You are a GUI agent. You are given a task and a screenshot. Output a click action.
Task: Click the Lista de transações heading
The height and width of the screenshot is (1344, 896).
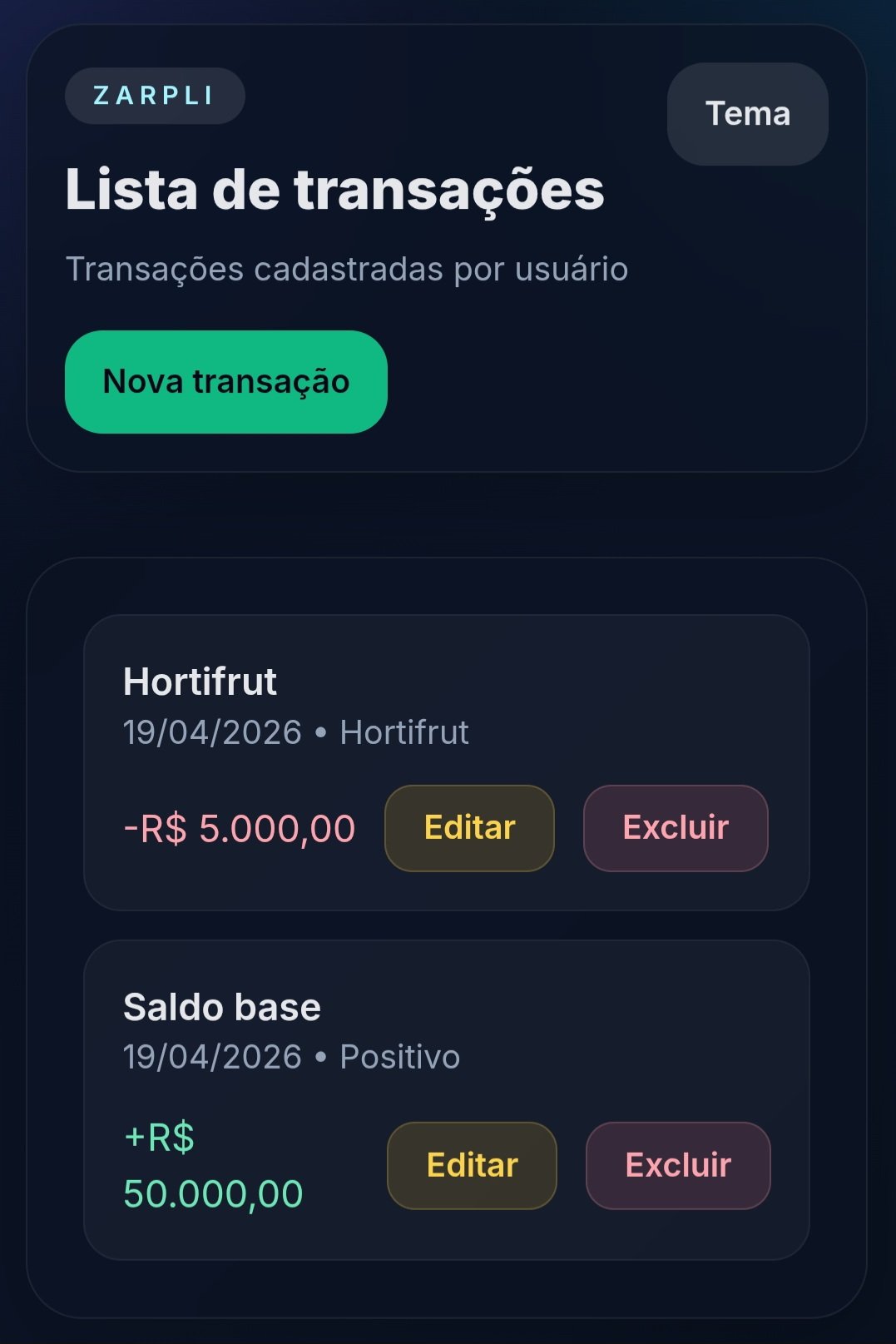pyautogui.click(x=334, y=192)
